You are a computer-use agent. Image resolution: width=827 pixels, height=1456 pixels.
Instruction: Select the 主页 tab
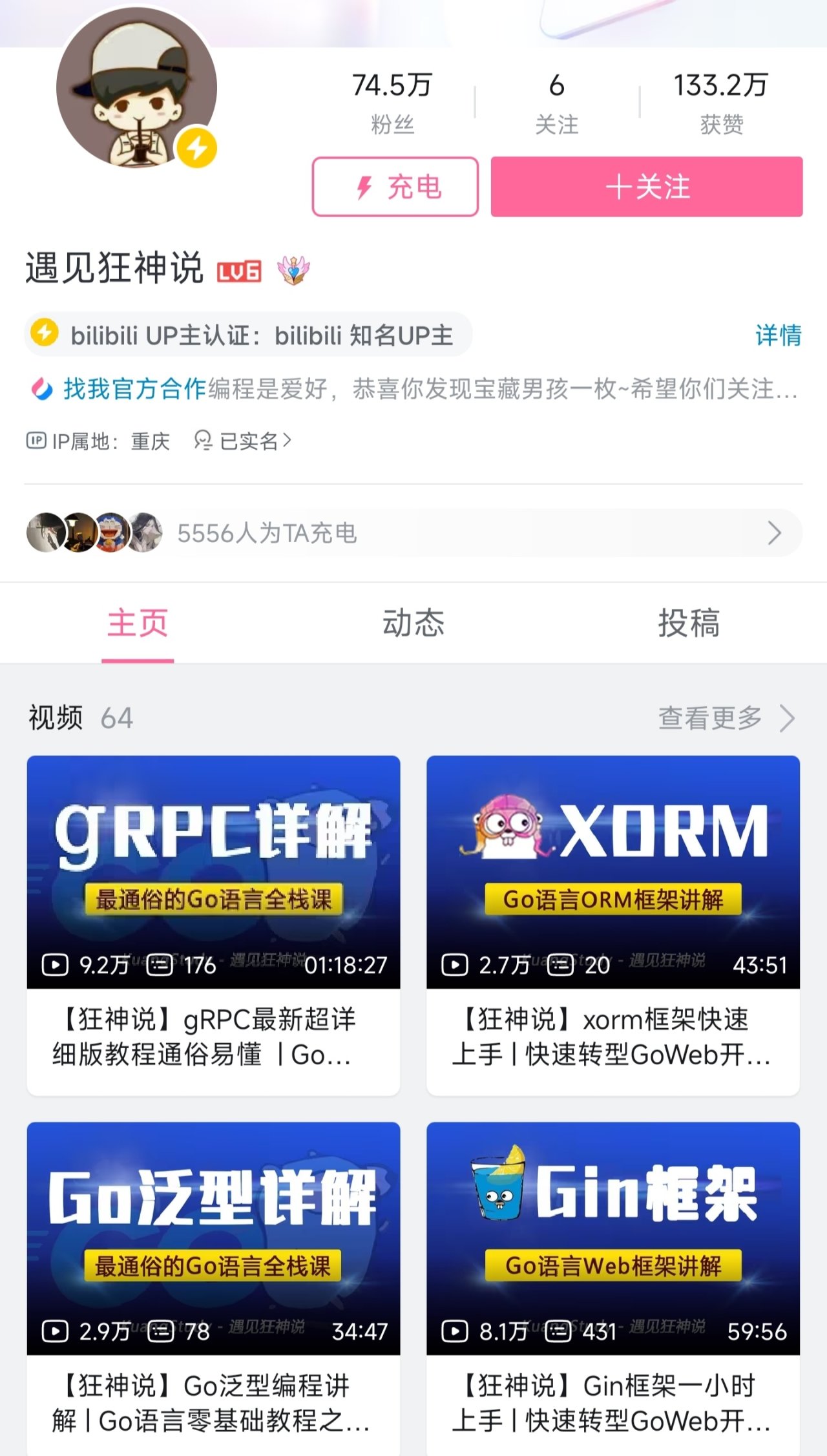tap(138, 623)
